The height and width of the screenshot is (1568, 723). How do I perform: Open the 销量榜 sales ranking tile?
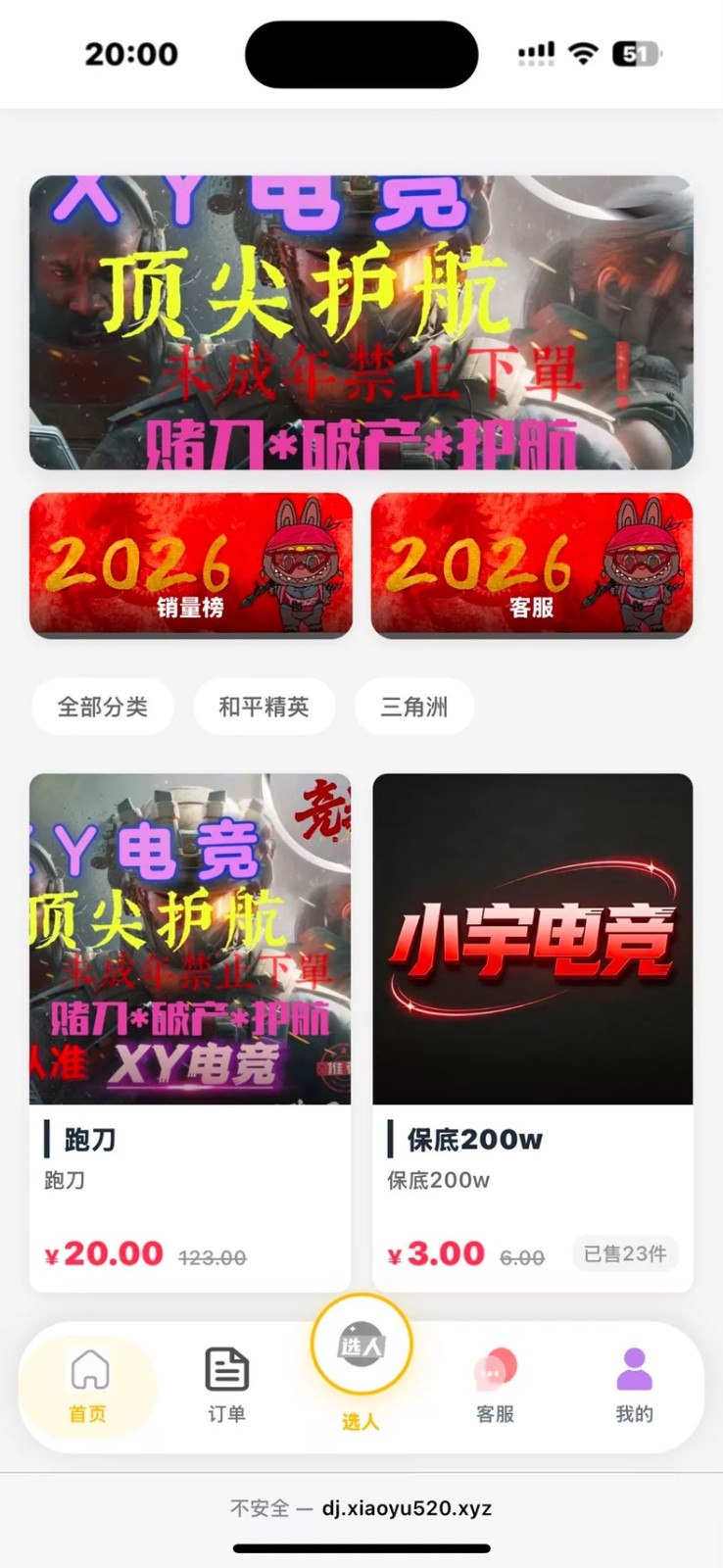pyautogui.click(x=191, y=564)
